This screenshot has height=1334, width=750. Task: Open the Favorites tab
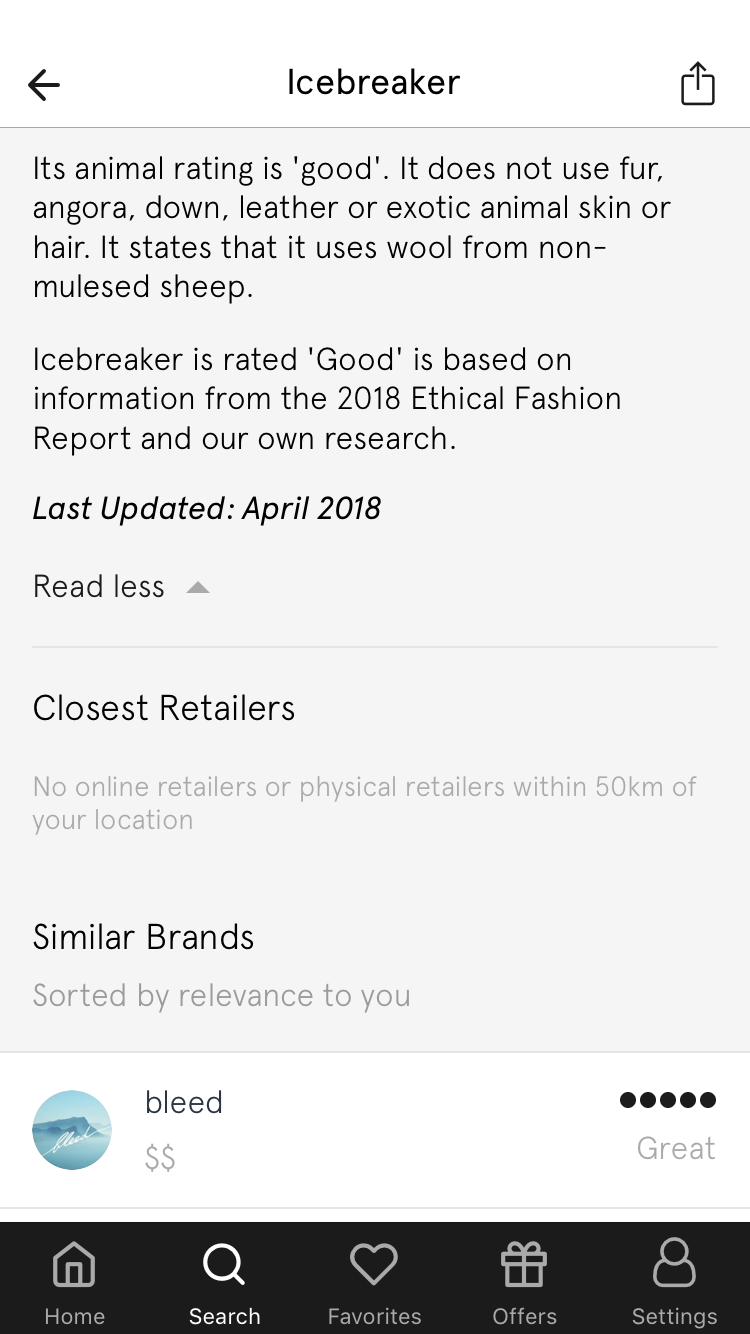coord(374,1283)
